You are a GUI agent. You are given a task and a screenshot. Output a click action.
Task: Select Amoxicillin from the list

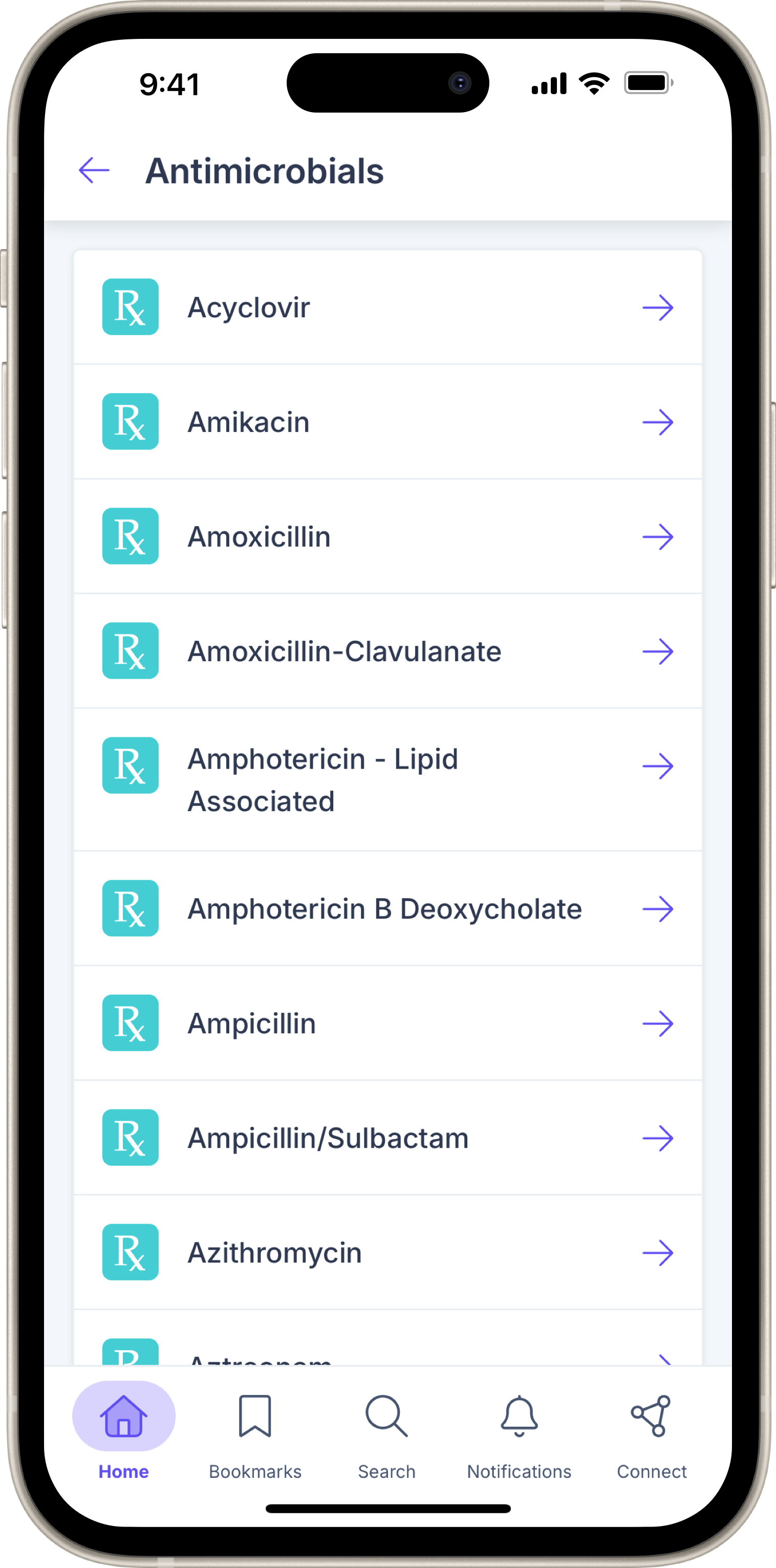[x=387, y=536]
